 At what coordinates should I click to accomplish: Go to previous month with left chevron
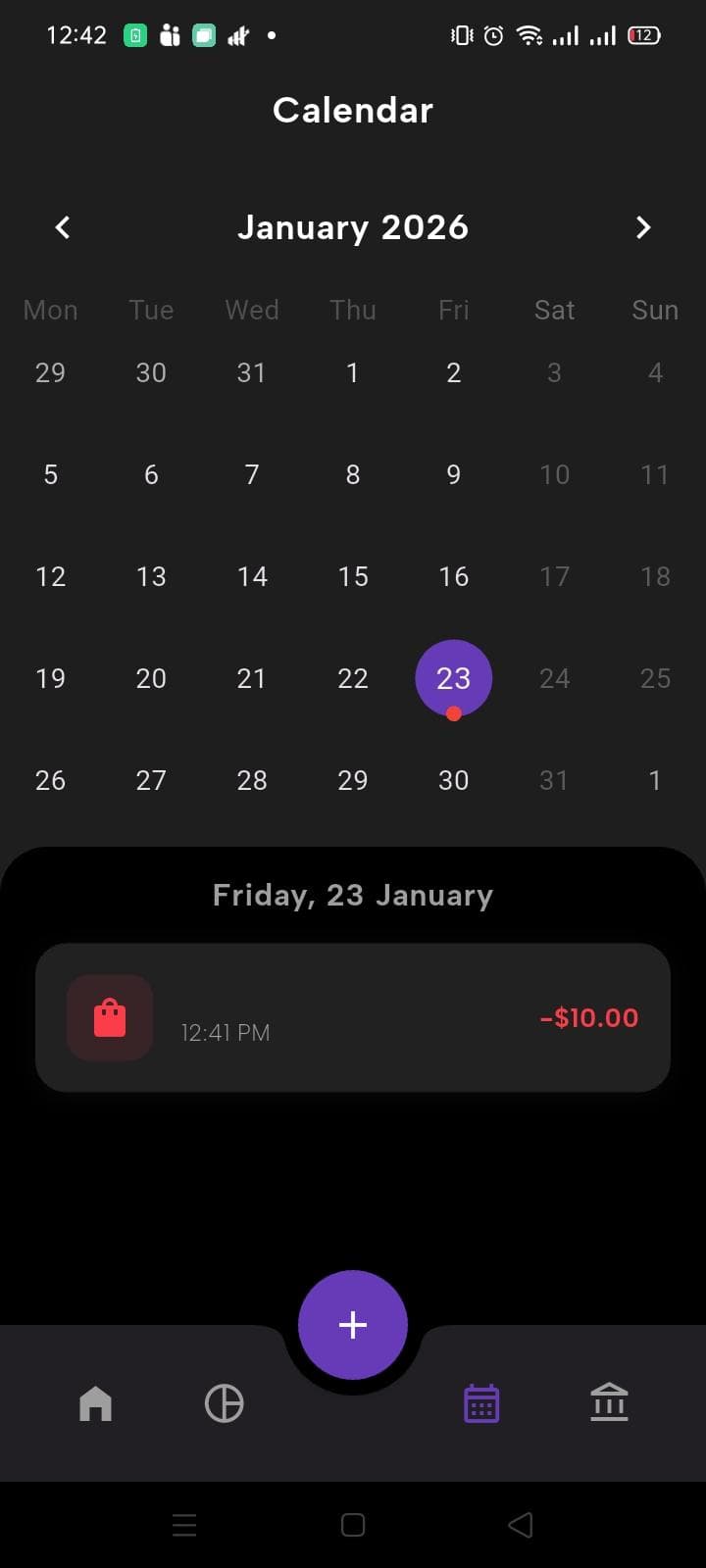(x=62, y=227)
